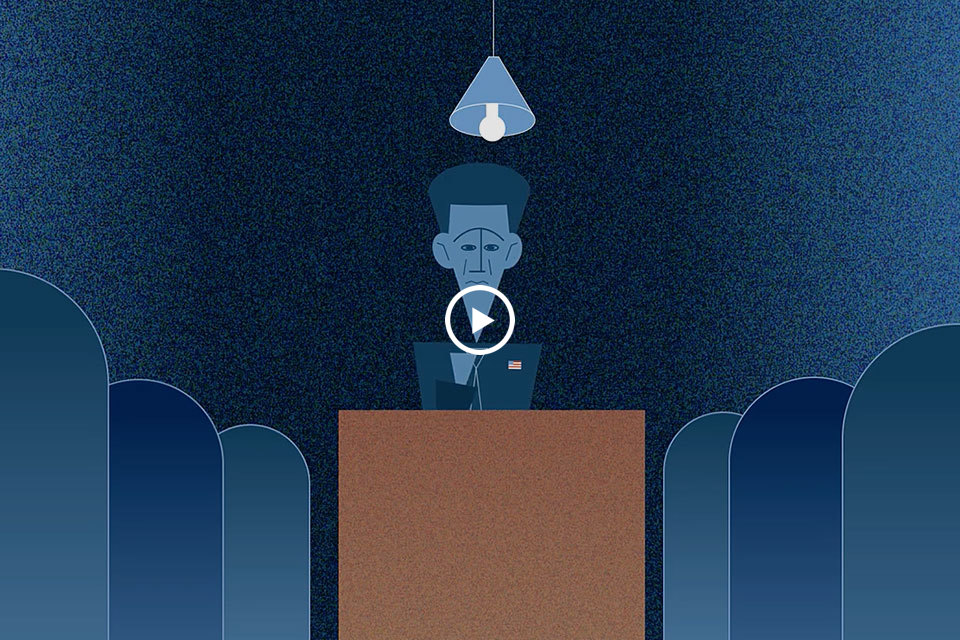Play the video with the center play button
The width and height of the screenshot is (960, 640).
(479, 320)
